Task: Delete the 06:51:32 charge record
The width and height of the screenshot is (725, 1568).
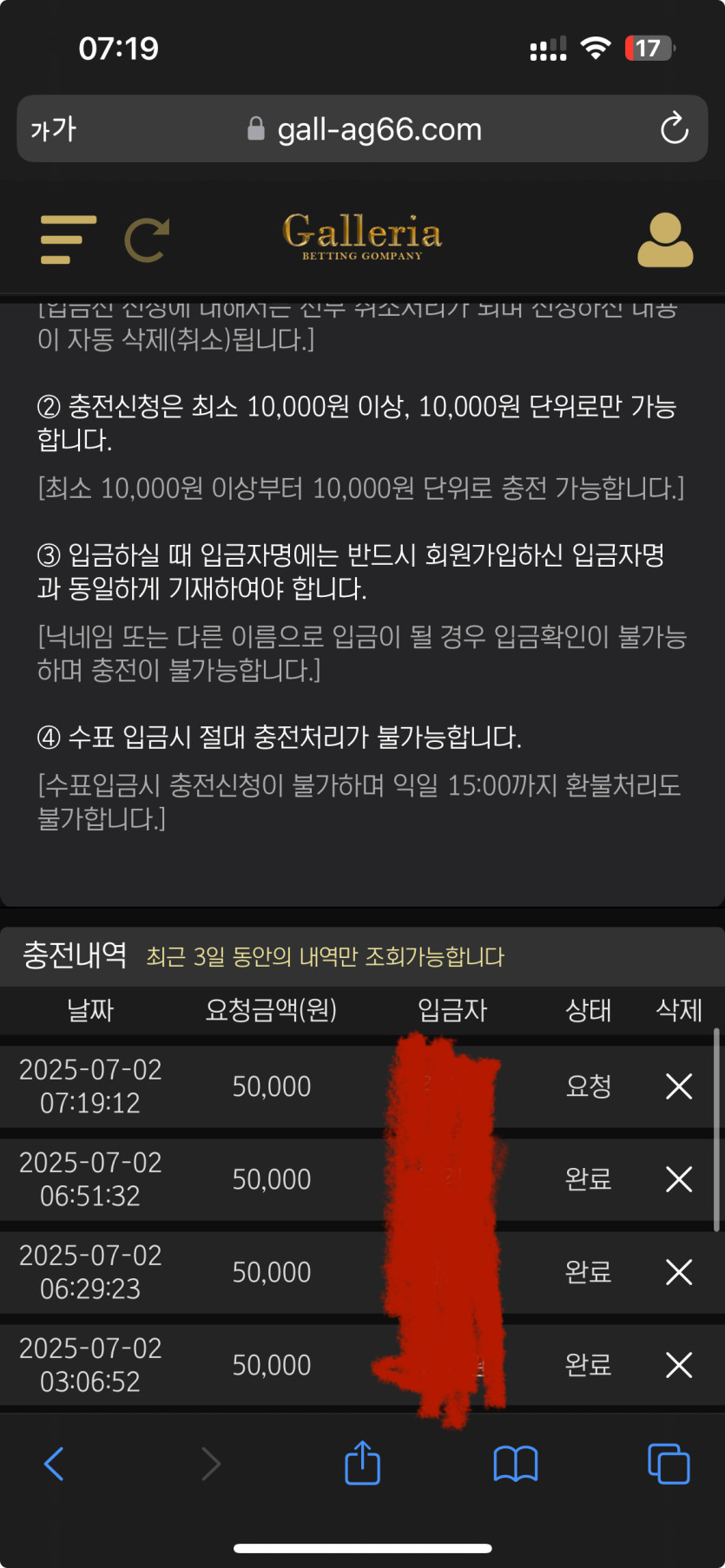Action: tap(678, 1179)
